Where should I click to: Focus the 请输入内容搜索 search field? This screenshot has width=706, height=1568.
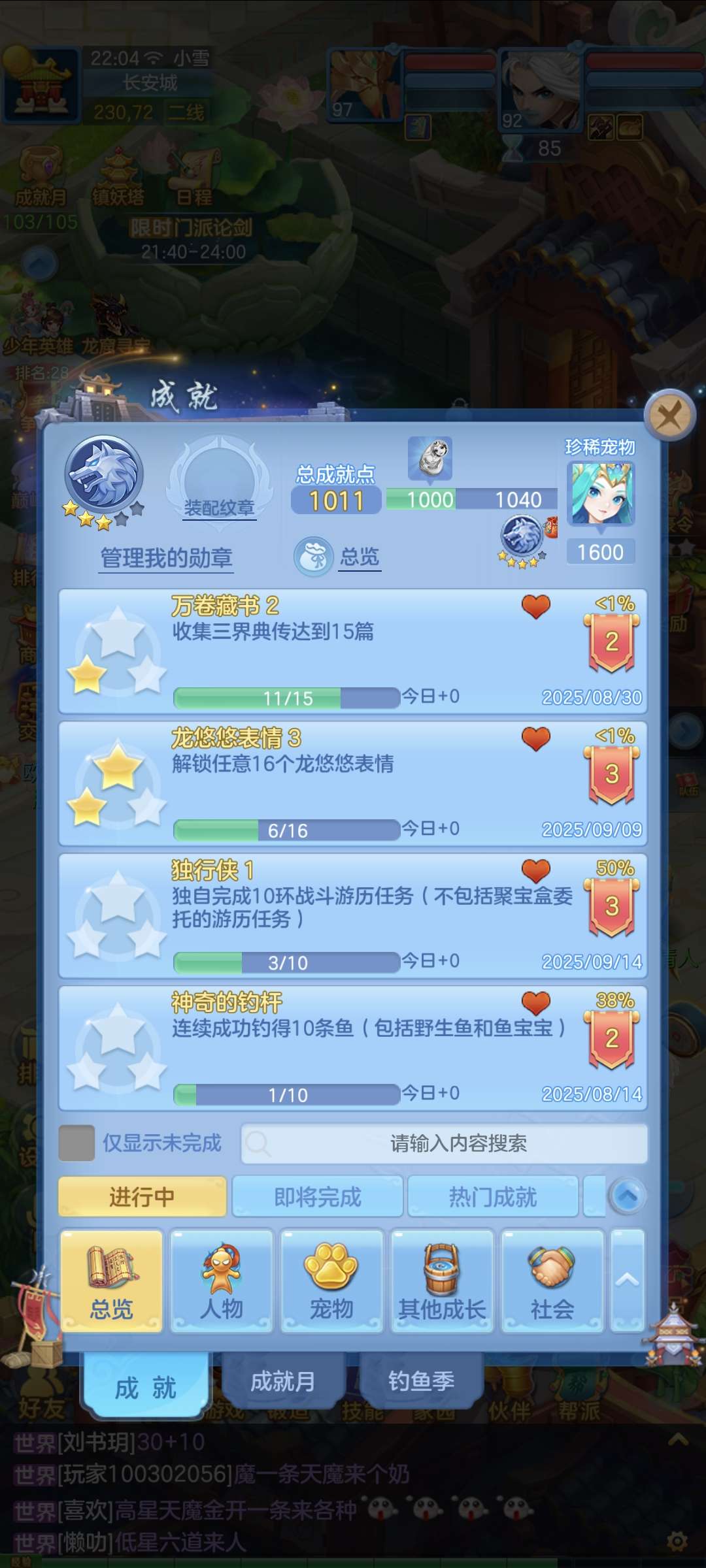pos(445,1143)
